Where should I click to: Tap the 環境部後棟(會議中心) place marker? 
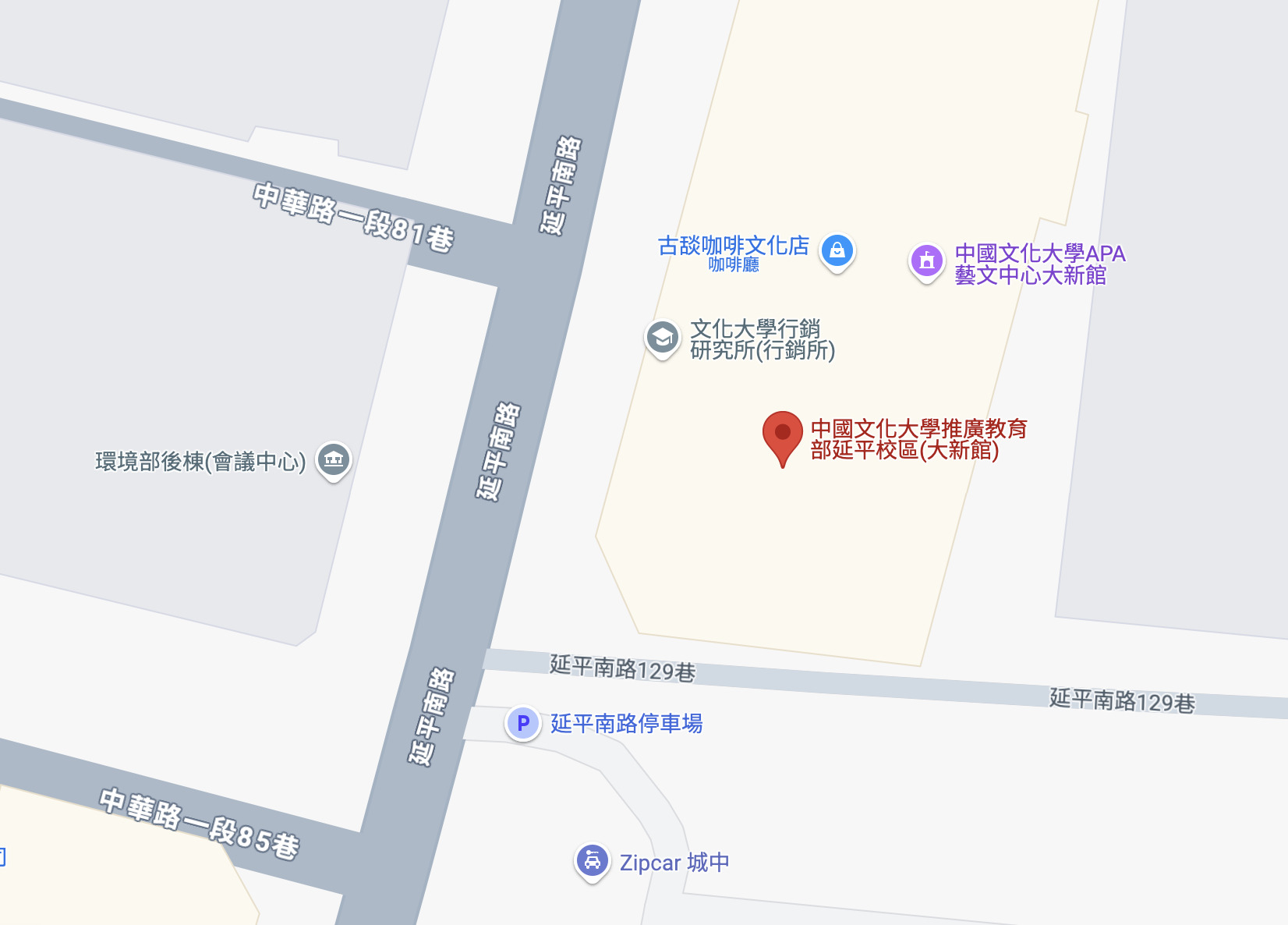click(x=334, y=459)
